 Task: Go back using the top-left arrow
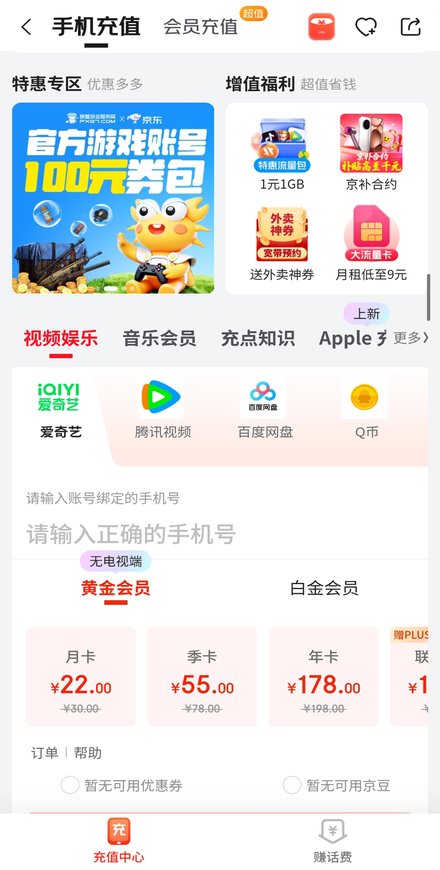pyautogui.click(x=26, y=27)
